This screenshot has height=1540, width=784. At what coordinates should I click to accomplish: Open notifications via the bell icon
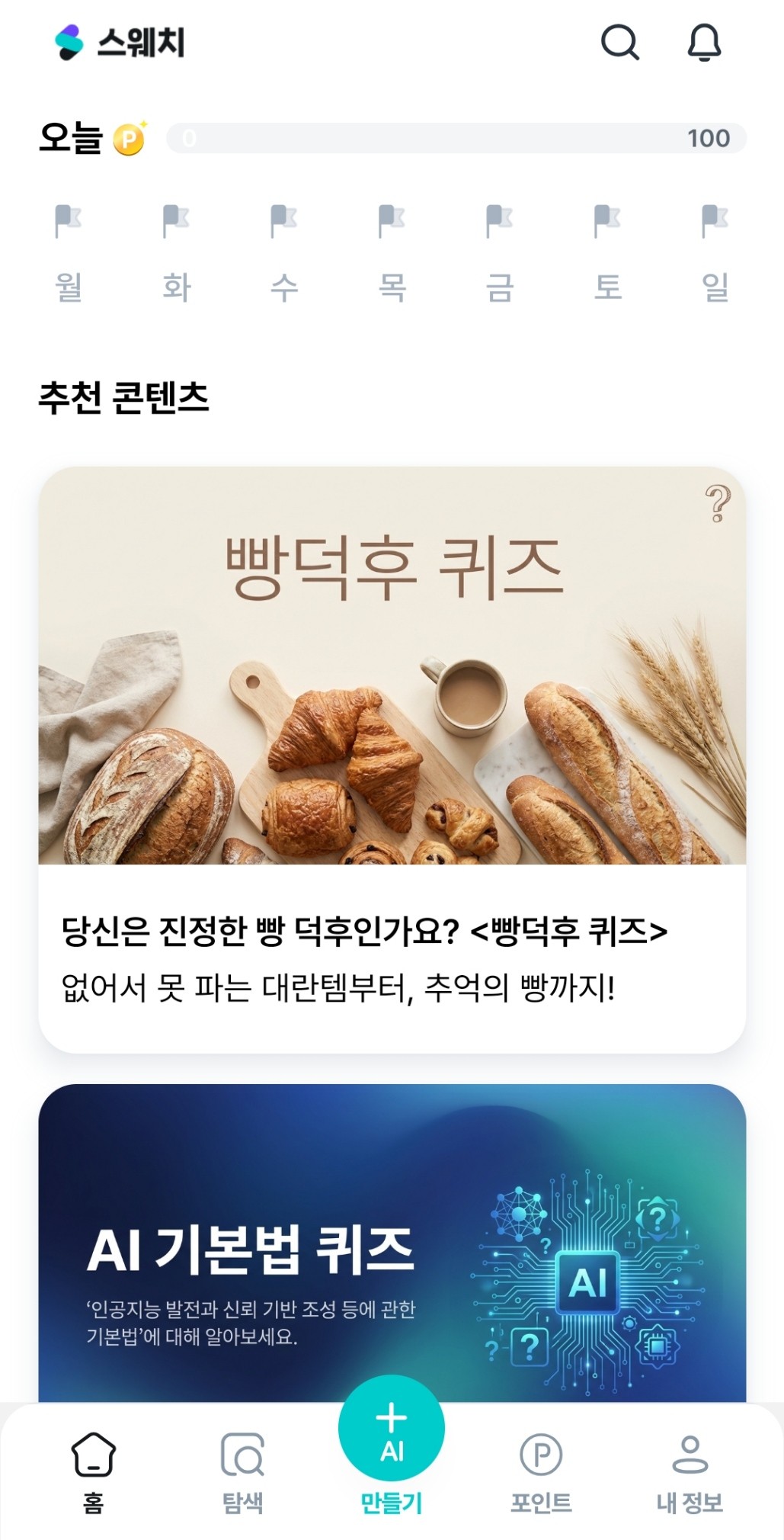(x=705, y=43)
